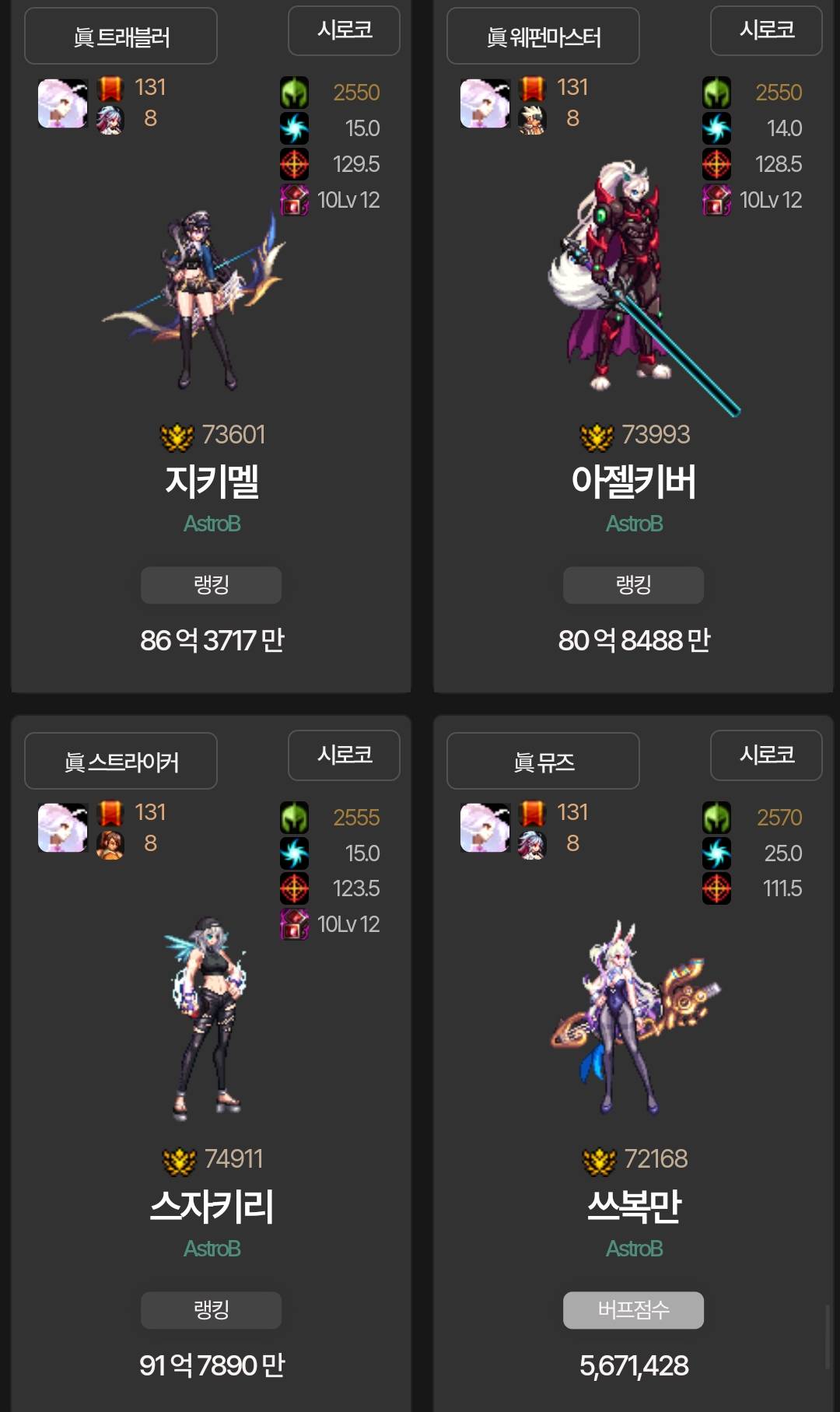Tap the 眞 웨펀마스터 class label

click(543, 37)
